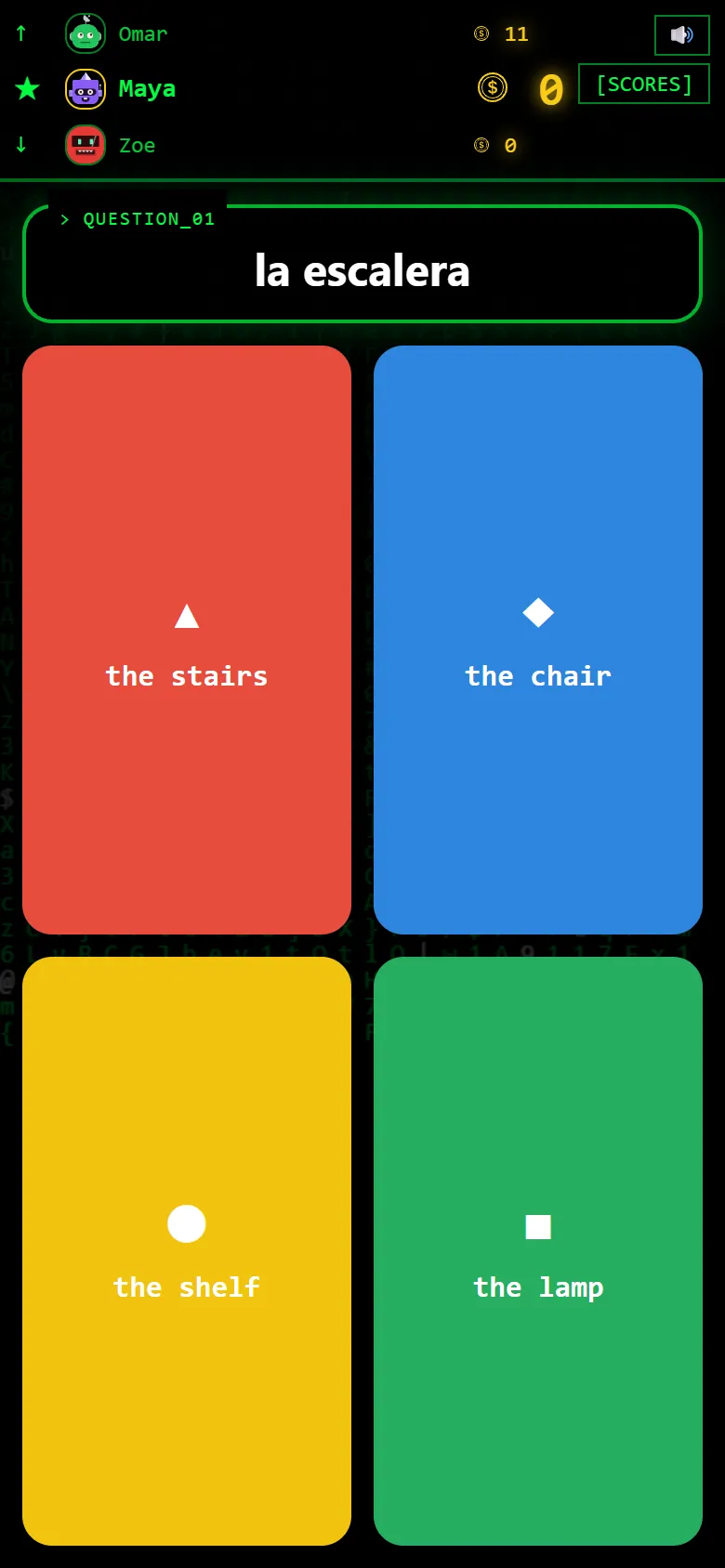Toggle the sound speaker icon

pyautogui.click(x=681, y=35)
